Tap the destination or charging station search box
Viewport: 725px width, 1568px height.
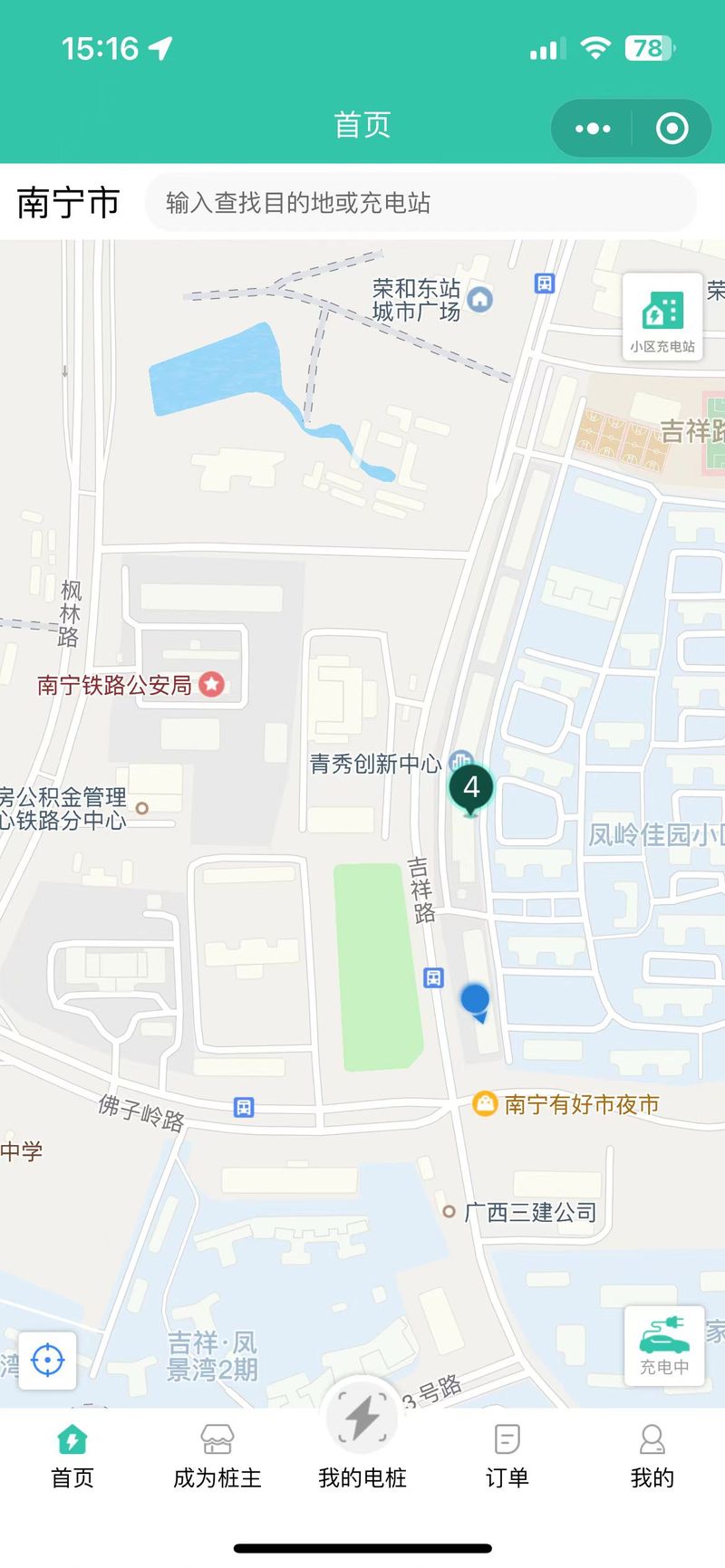[420, 203]
